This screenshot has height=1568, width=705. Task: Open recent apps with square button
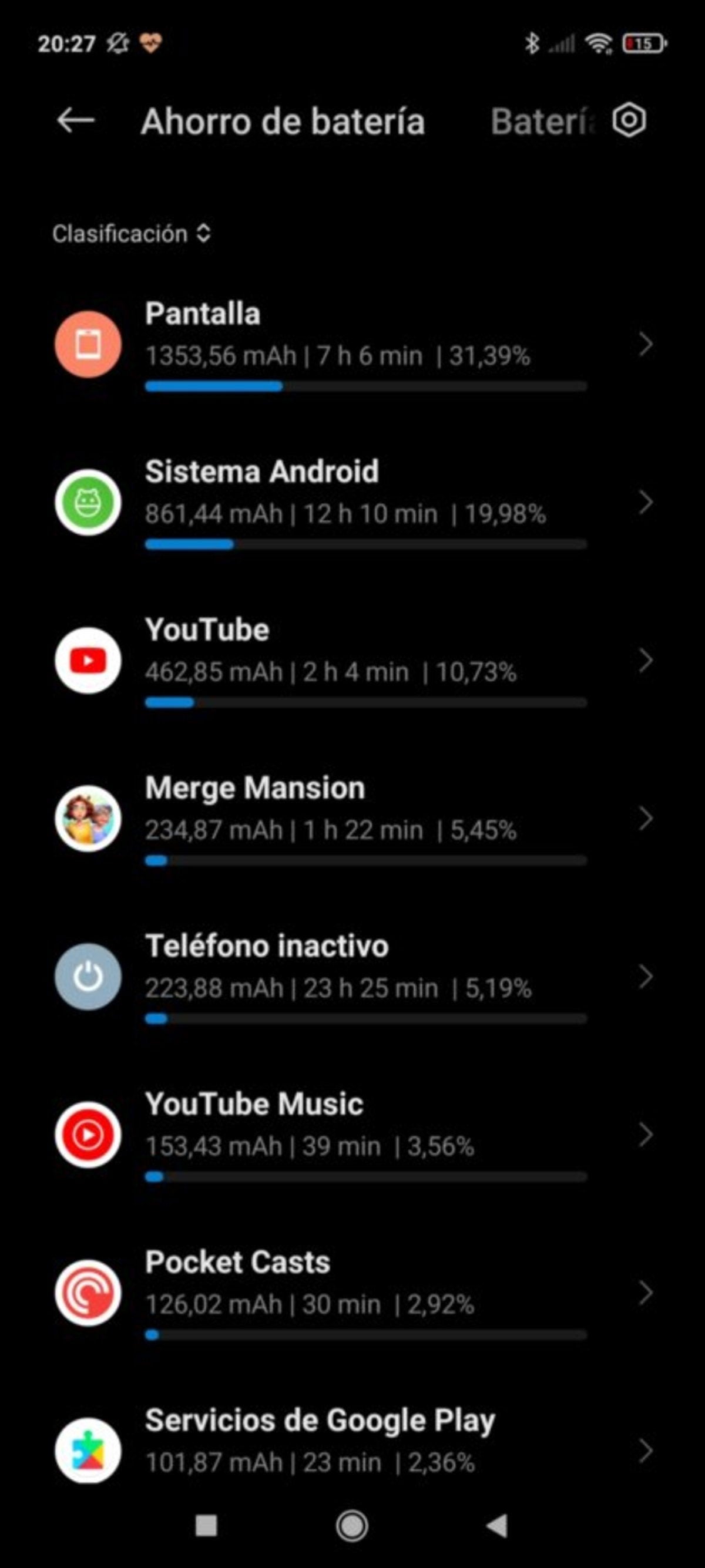[x=206, y=1525]
